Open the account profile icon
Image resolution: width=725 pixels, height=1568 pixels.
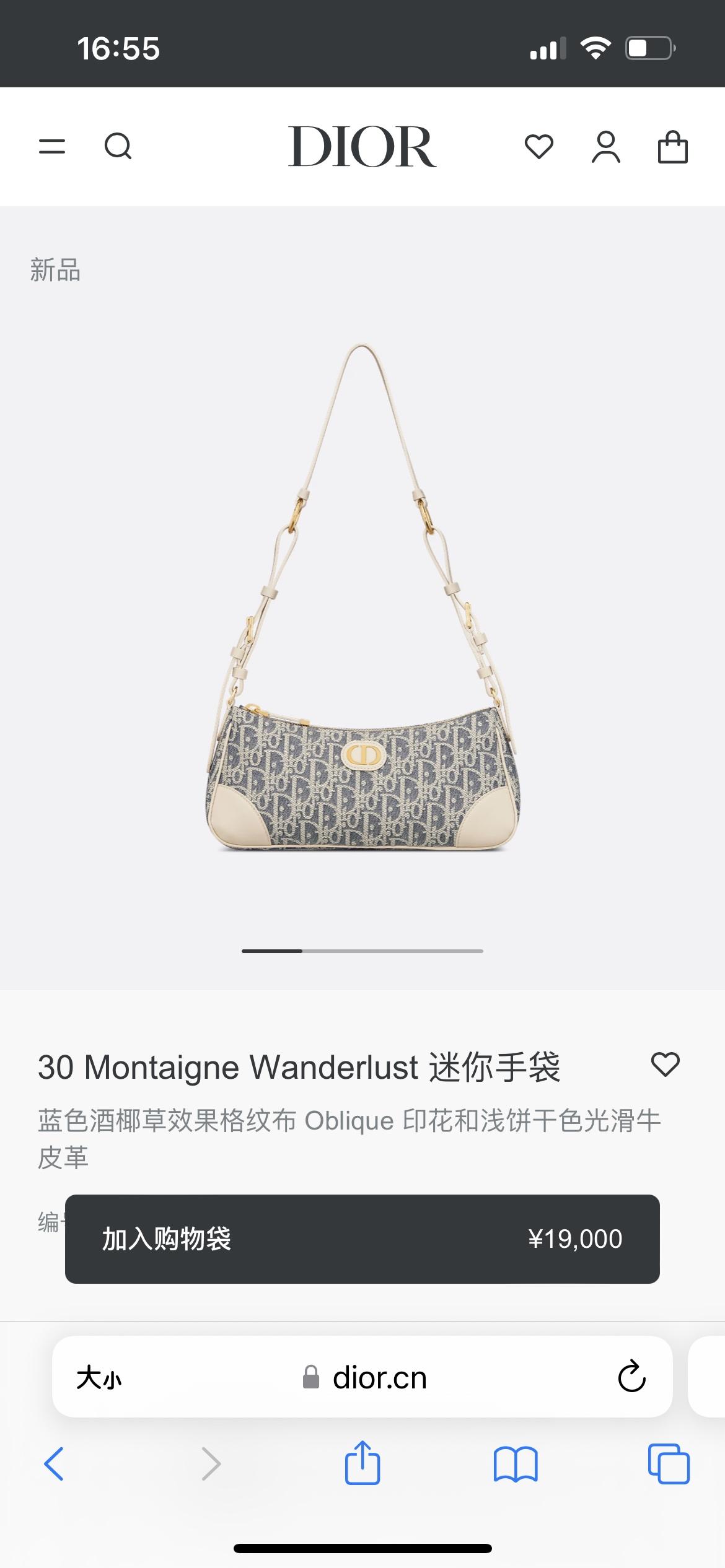click(x=605, y=147)
